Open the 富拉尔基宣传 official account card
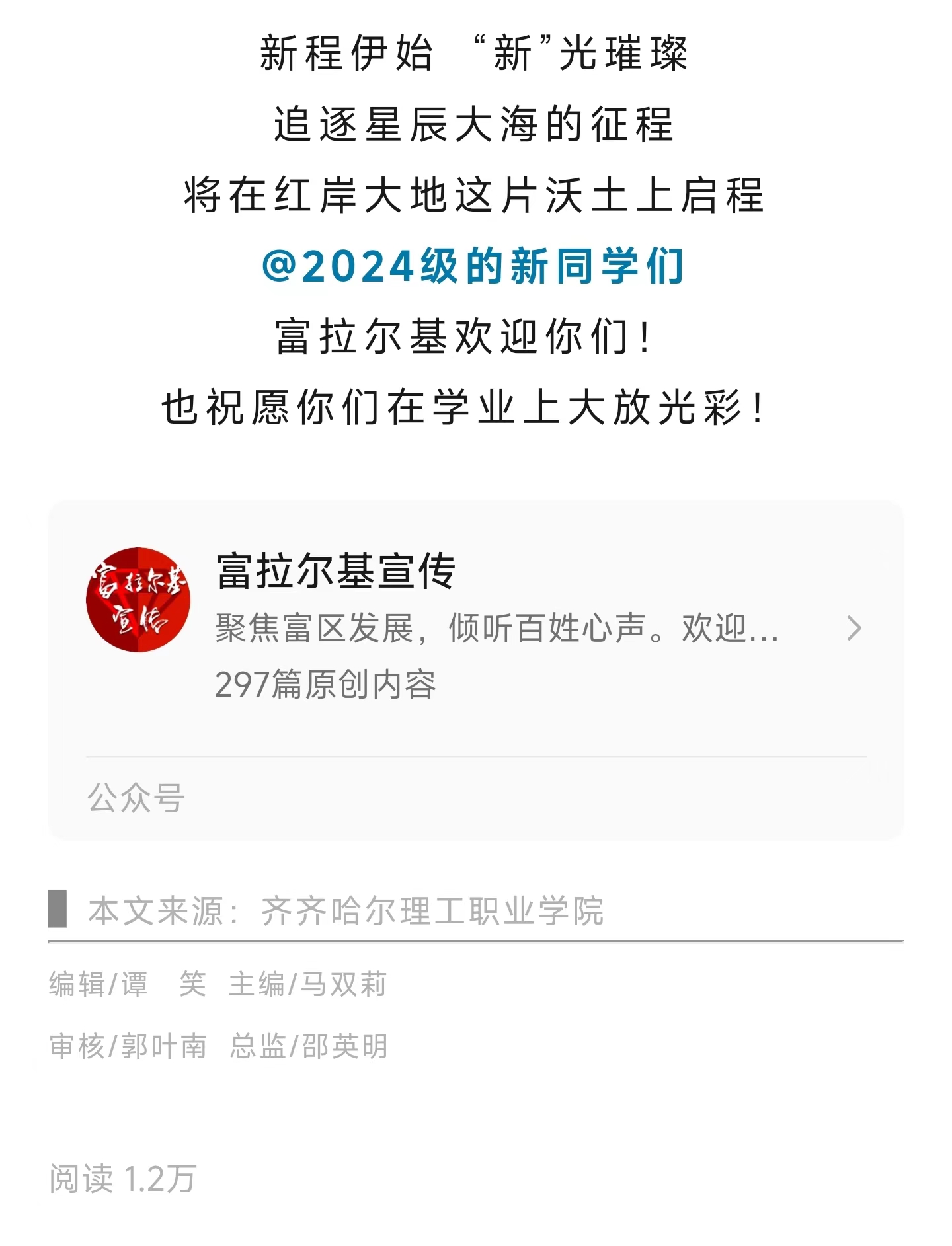The image size is (952, 1246). tap(475, 628)
